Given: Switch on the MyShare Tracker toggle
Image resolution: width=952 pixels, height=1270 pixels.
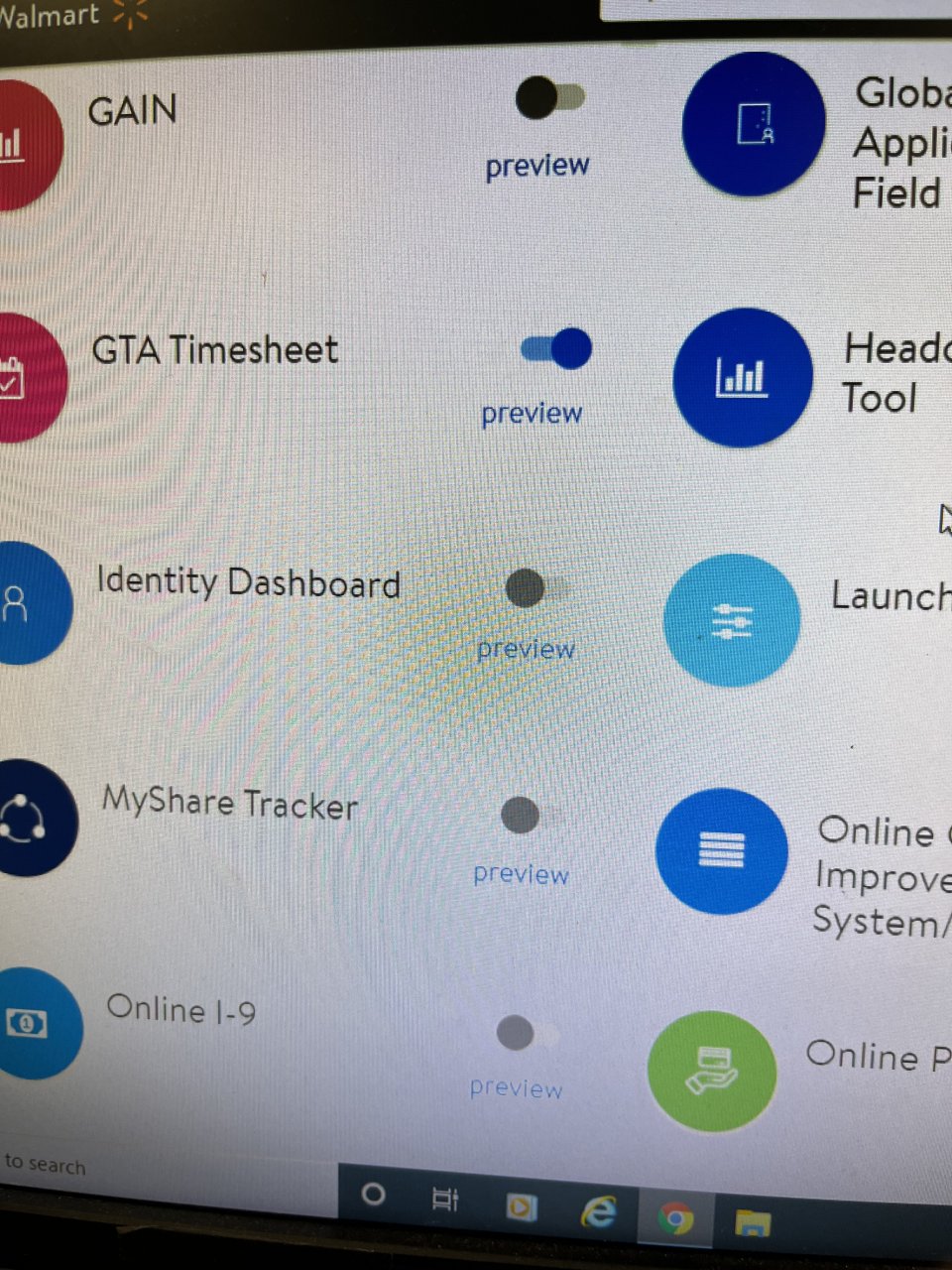Looking at the screenshot, I should [532, 816].
